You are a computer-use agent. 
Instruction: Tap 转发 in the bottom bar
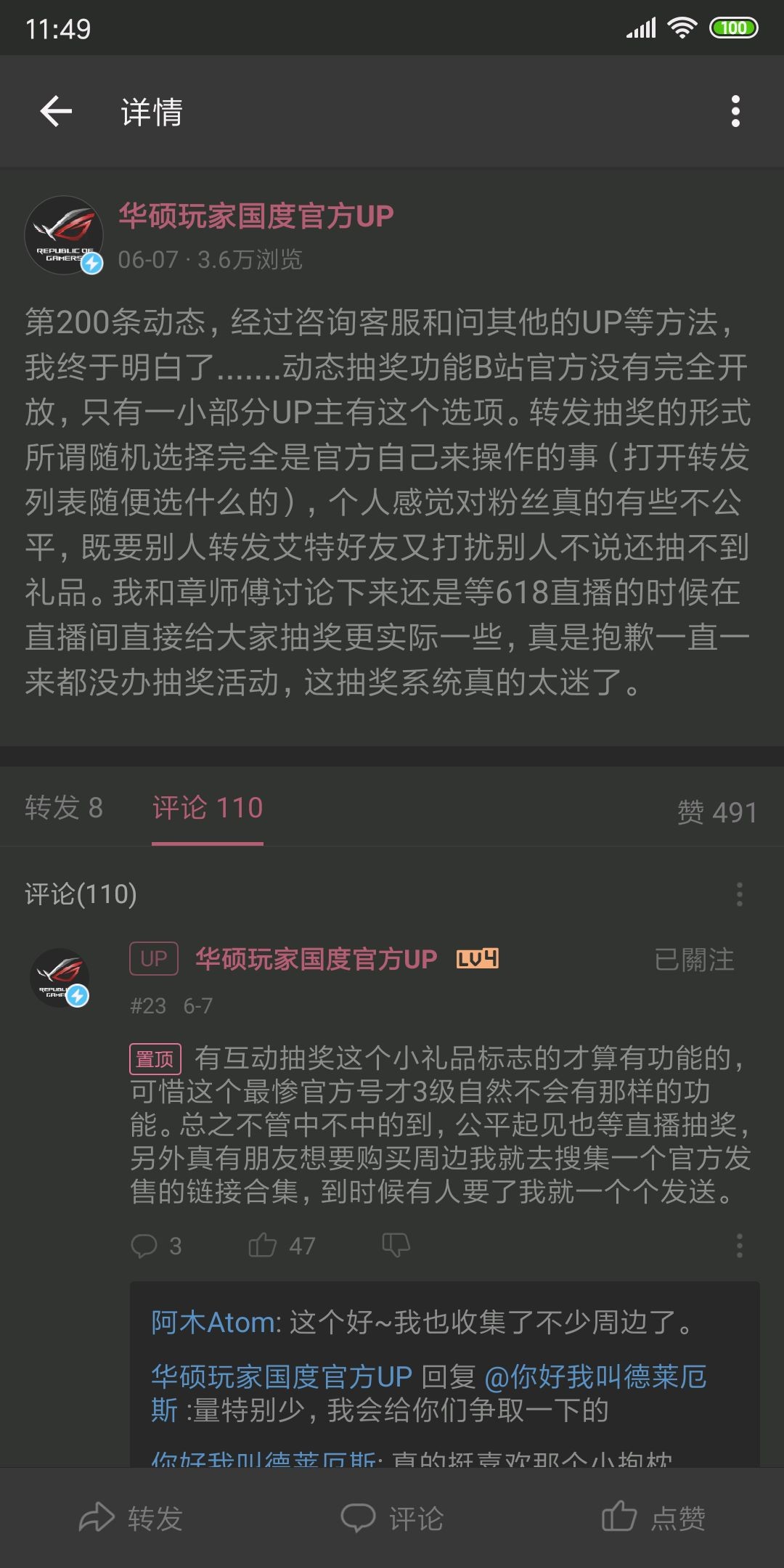tap(131, 1517)
